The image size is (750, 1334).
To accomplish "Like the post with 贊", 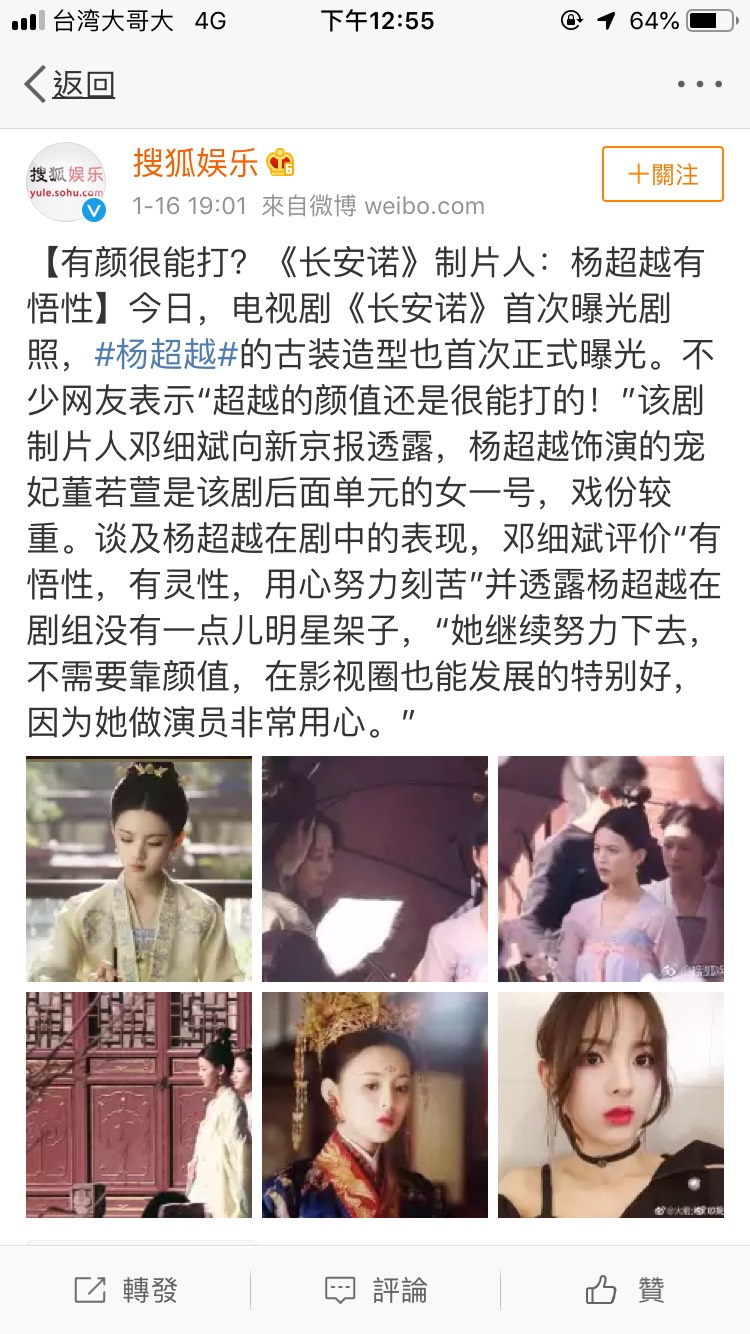I will pos(625,1291).
